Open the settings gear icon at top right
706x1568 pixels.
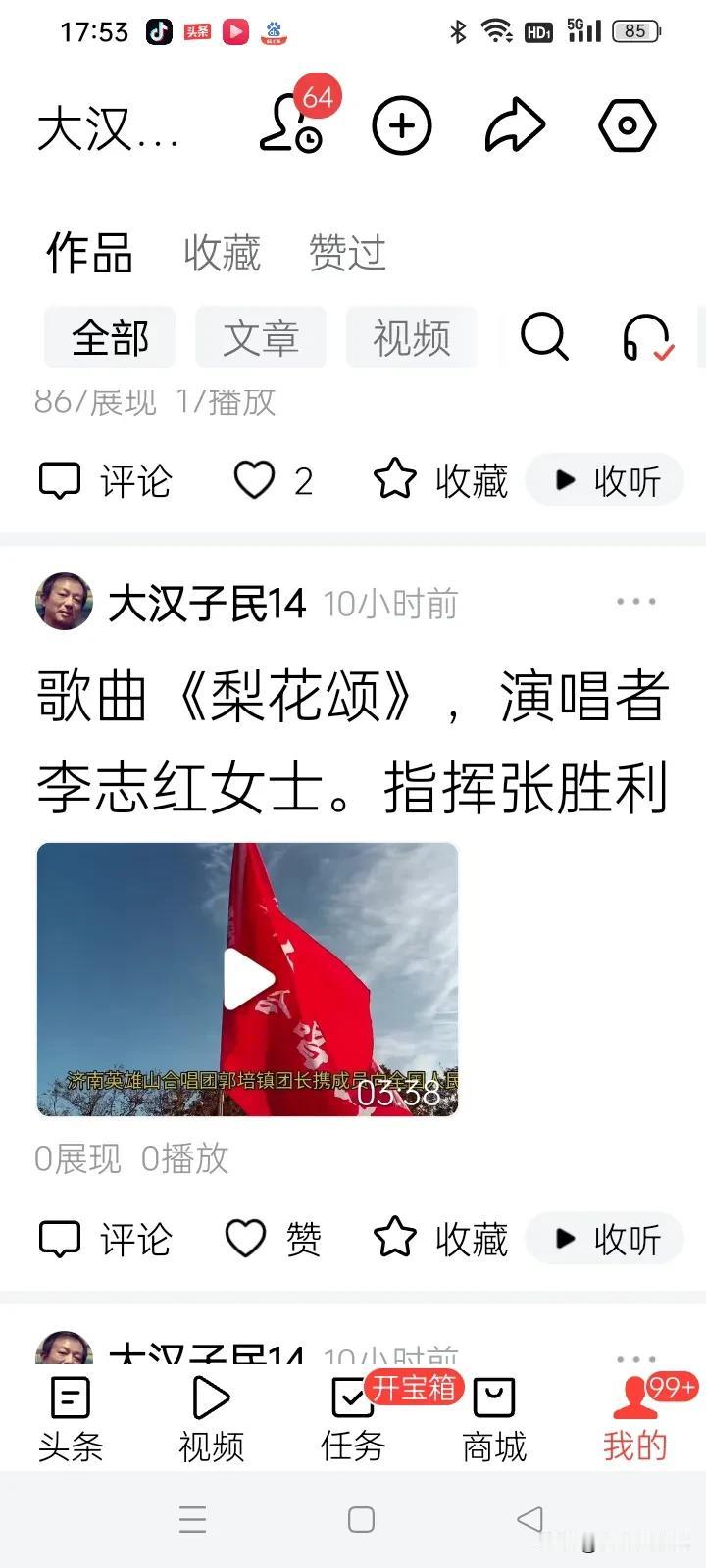627,124
